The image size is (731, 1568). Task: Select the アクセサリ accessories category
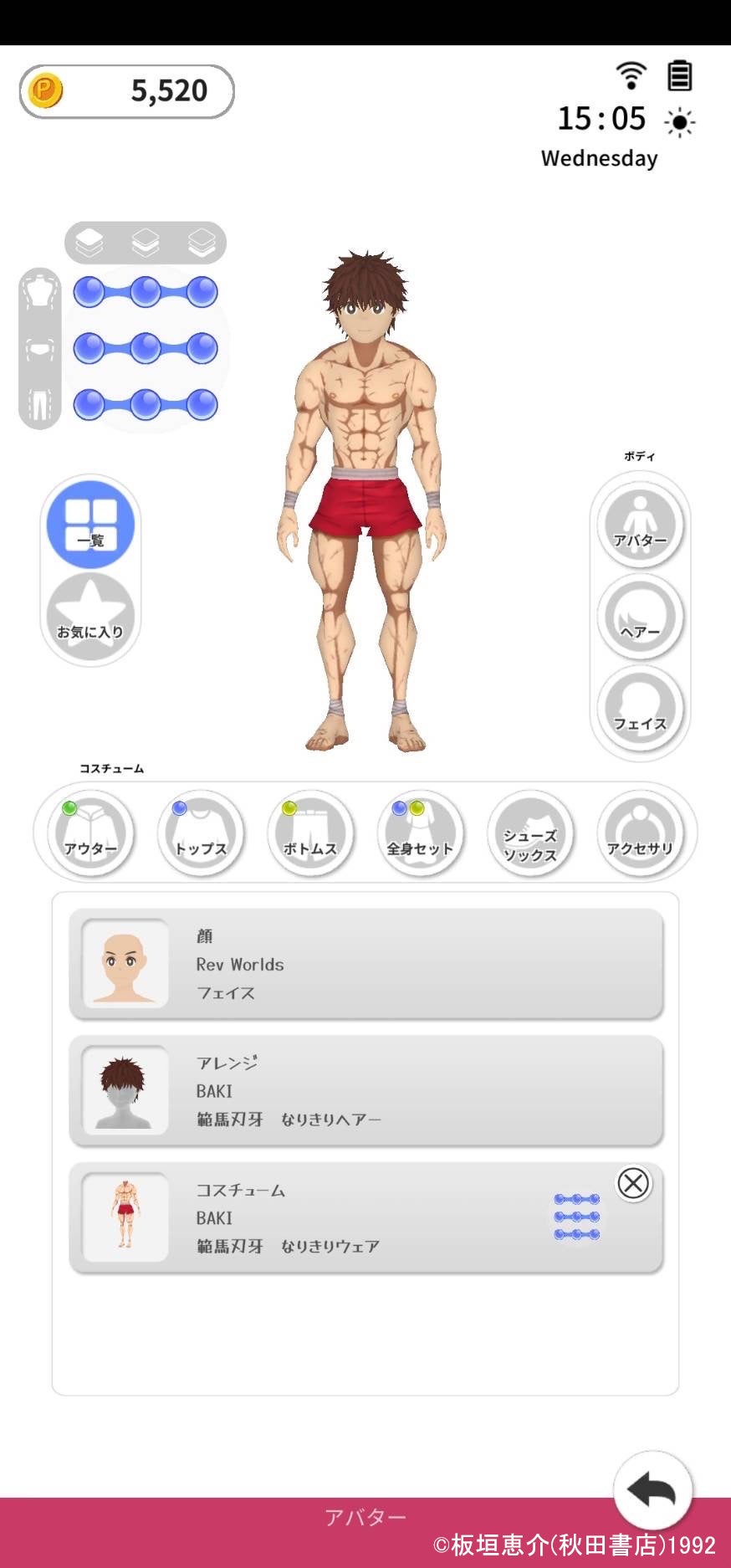pyautogui.click(x=641, y=833)
